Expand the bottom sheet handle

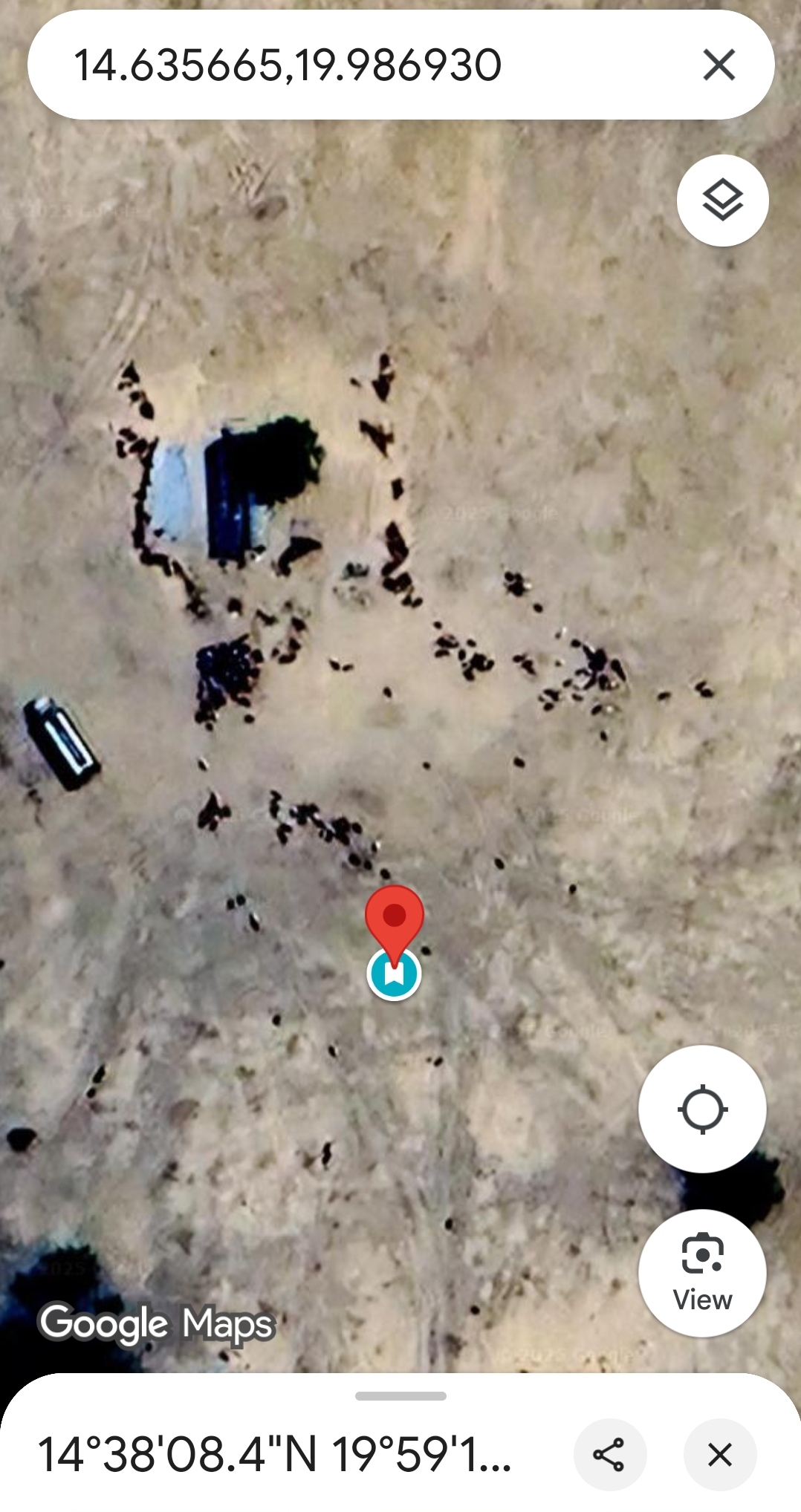tap(400, 1396)
